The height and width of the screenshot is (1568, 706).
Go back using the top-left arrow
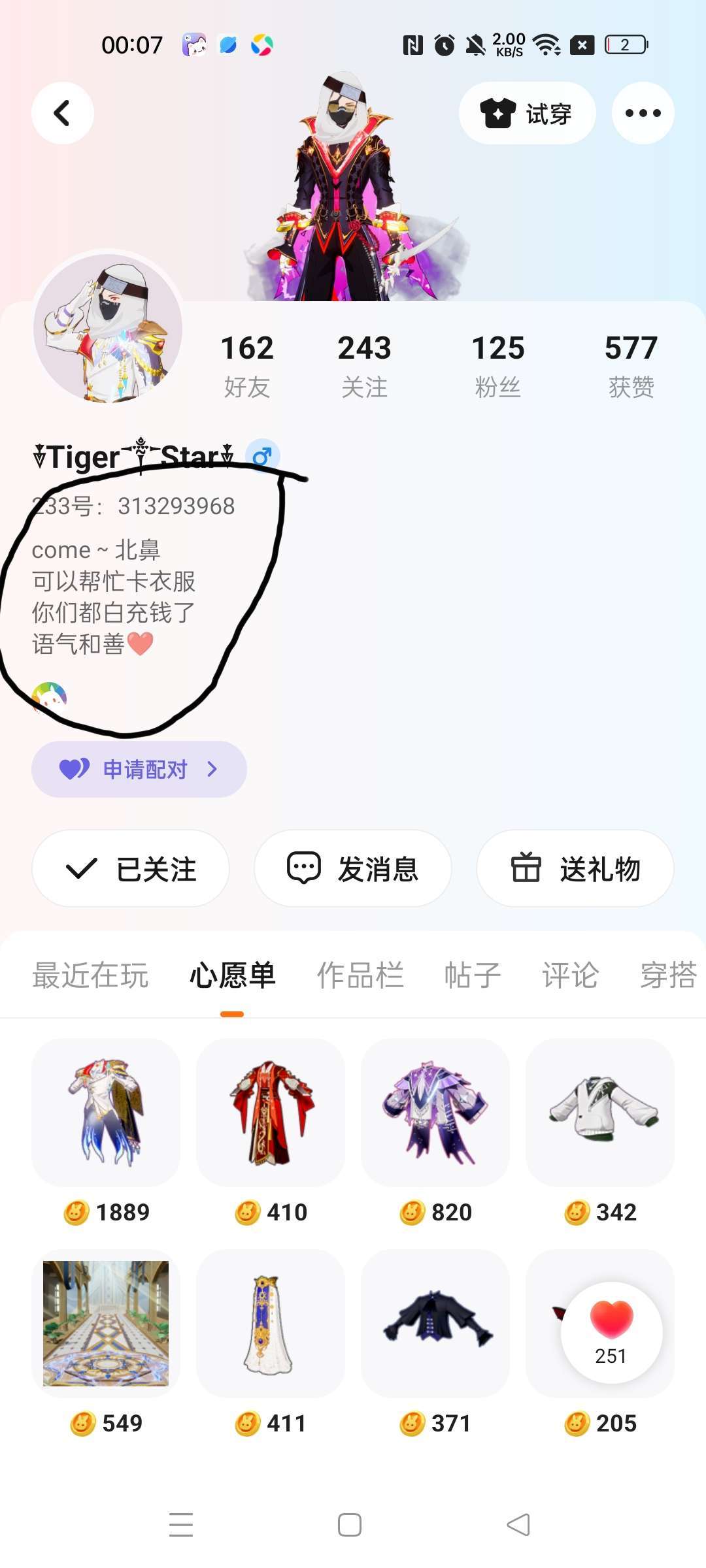[x=63, y=113]
